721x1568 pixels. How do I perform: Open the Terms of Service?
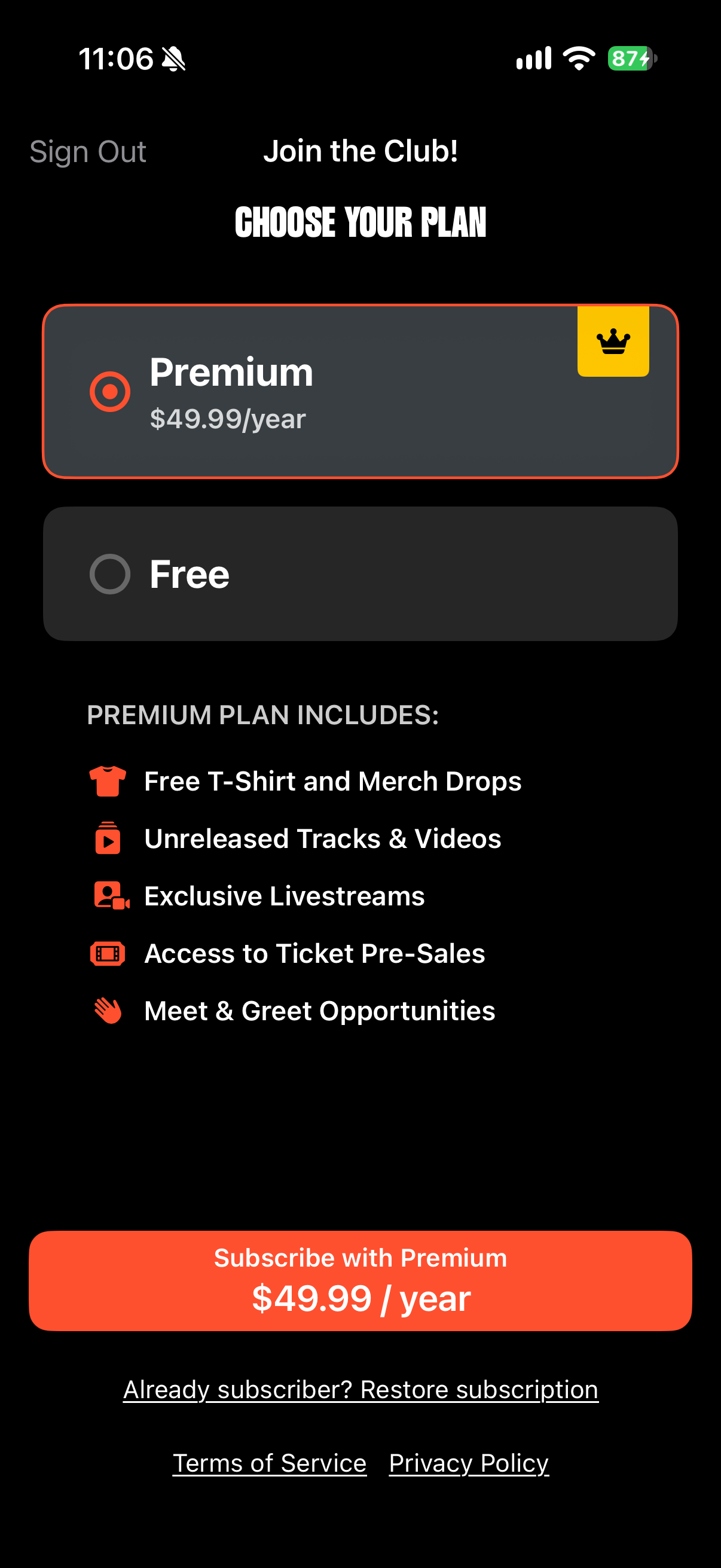coord(270,1463)
